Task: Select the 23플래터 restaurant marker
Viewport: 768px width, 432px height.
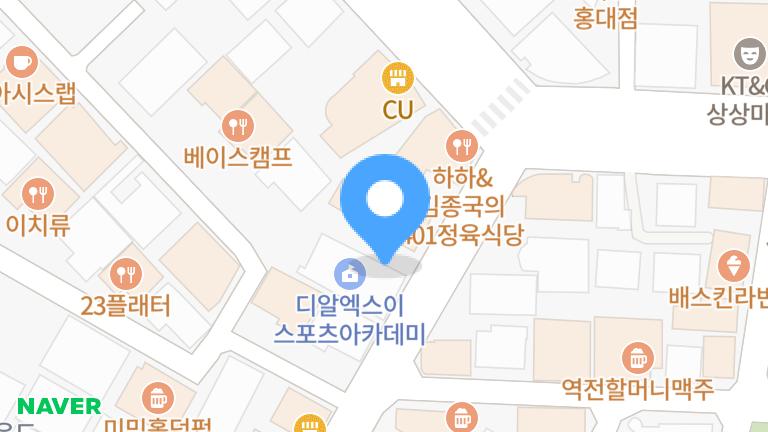Action: tap(125, 273)
